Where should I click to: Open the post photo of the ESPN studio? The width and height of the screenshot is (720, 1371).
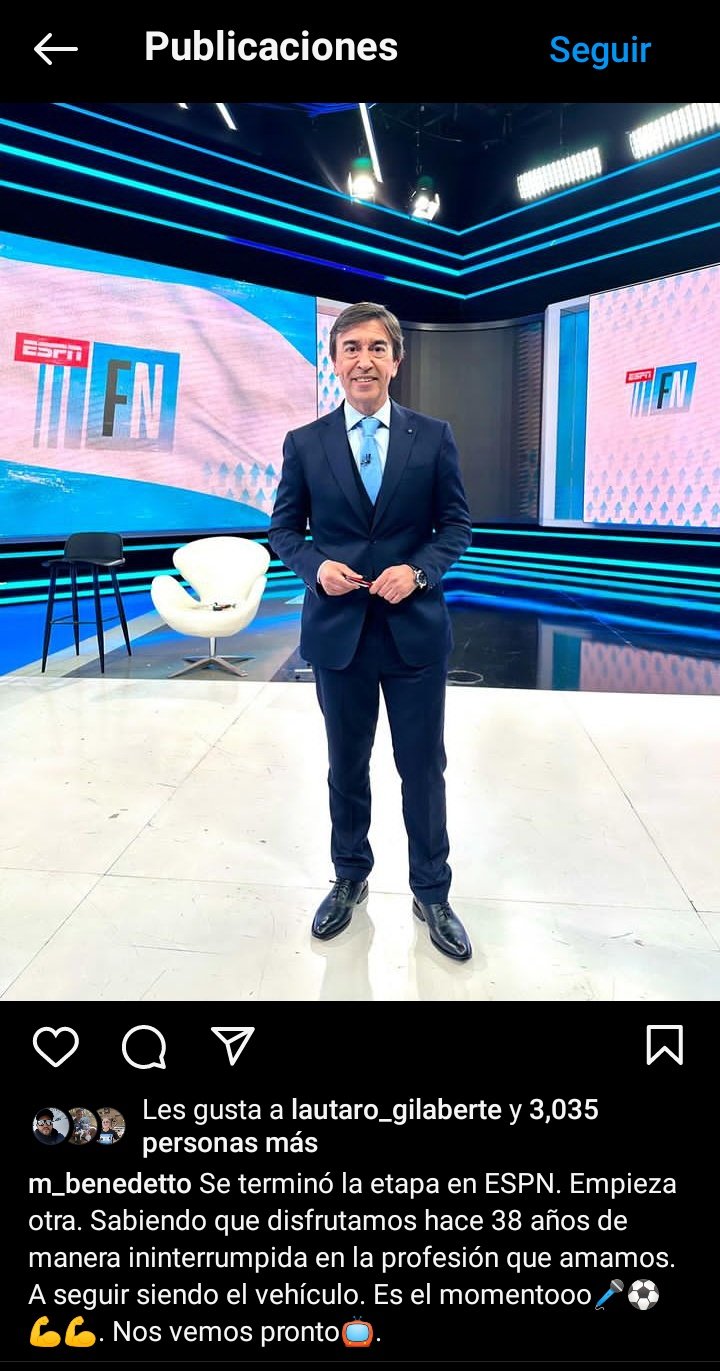click(360, 551)
